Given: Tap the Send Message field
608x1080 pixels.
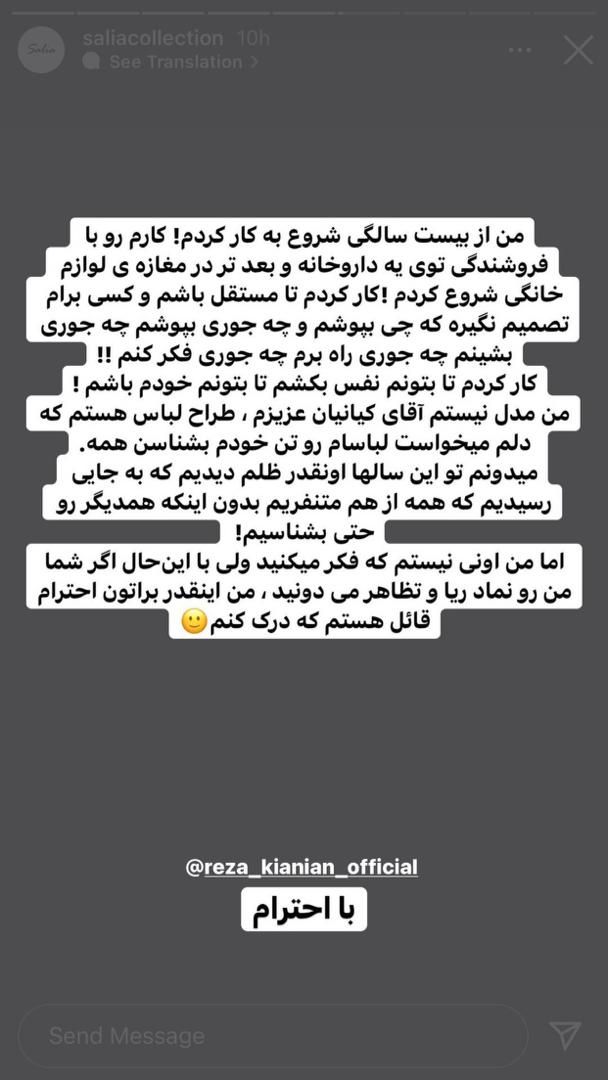Looking at the screenshot, I should (272, 1036).
